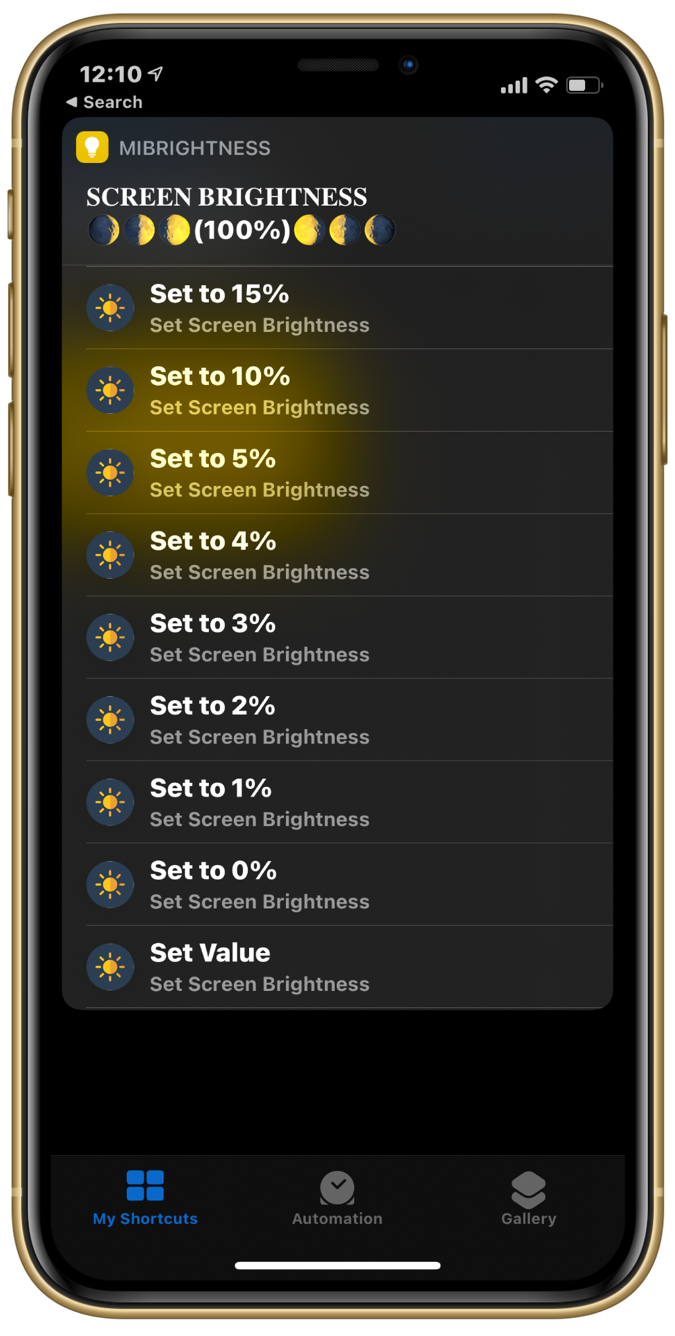Choose the Set to 2% option

tap(337, 720)
